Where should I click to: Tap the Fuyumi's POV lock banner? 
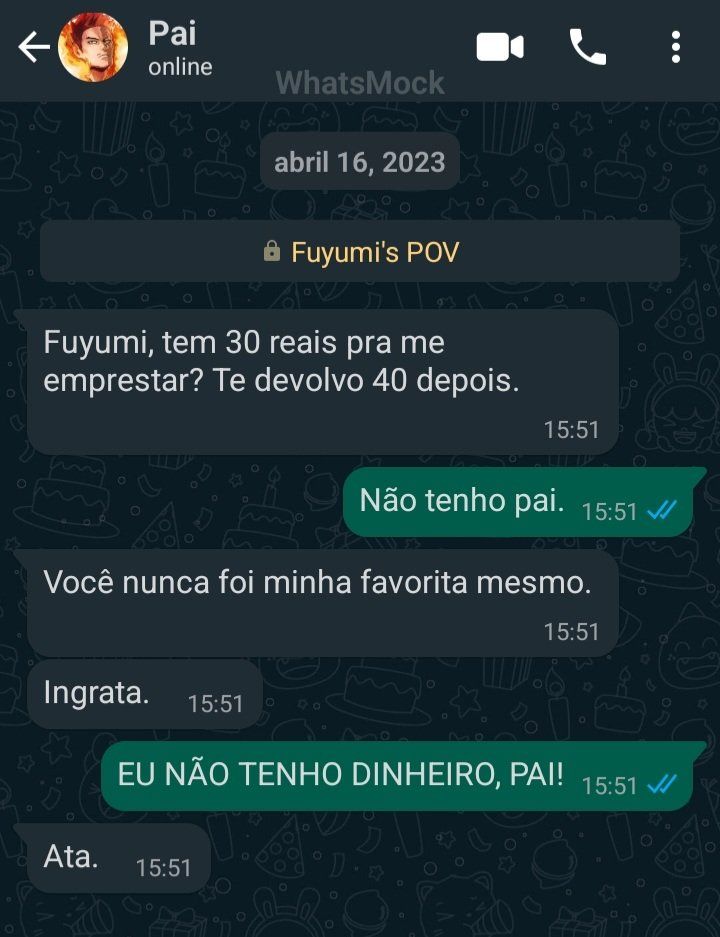click(x=360, y=252)
